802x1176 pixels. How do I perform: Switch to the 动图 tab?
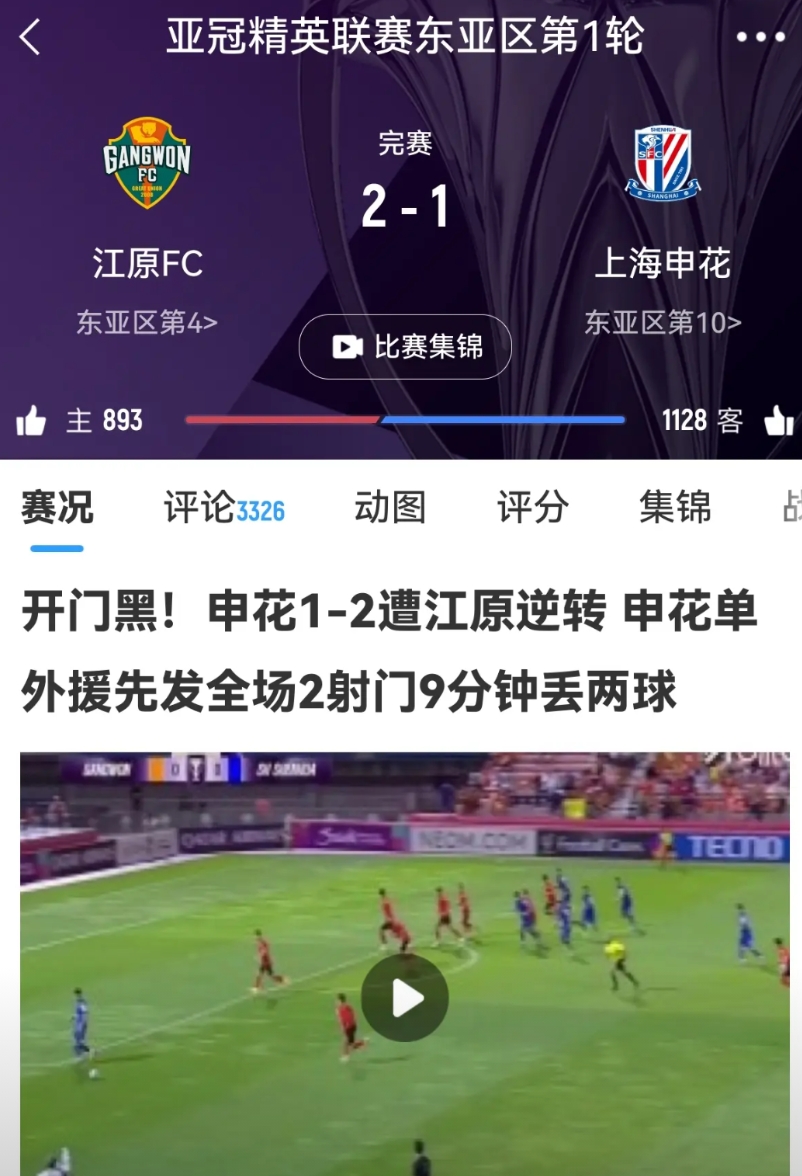click(x=390, y=508)
